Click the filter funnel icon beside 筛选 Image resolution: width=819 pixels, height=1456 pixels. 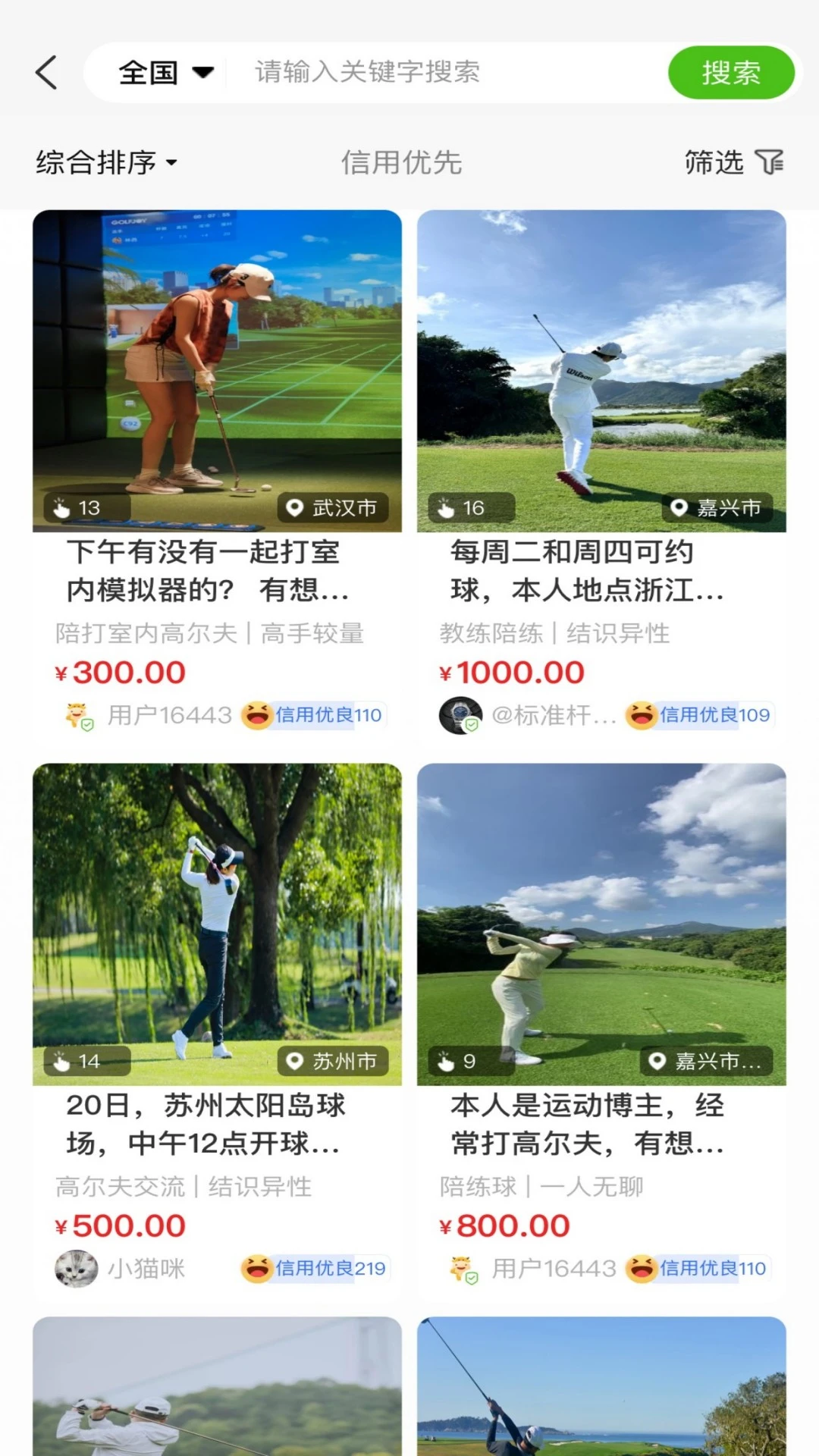coord(770,161)
